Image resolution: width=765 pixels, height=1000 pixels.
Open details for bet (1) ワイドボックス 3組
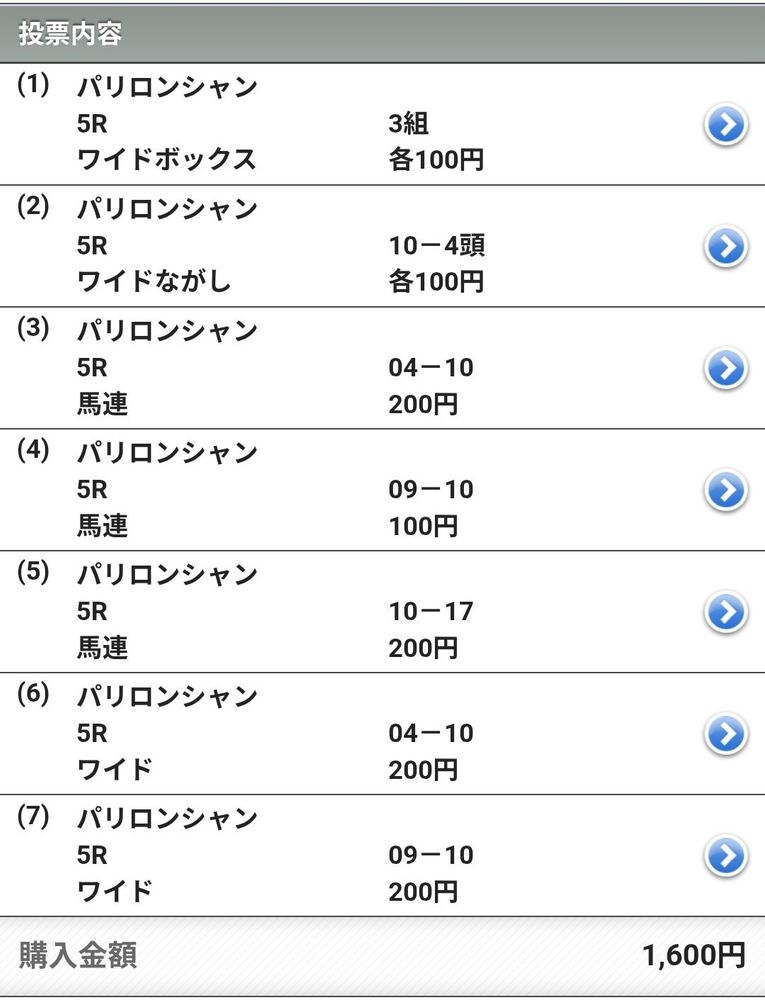pos(727,125)
